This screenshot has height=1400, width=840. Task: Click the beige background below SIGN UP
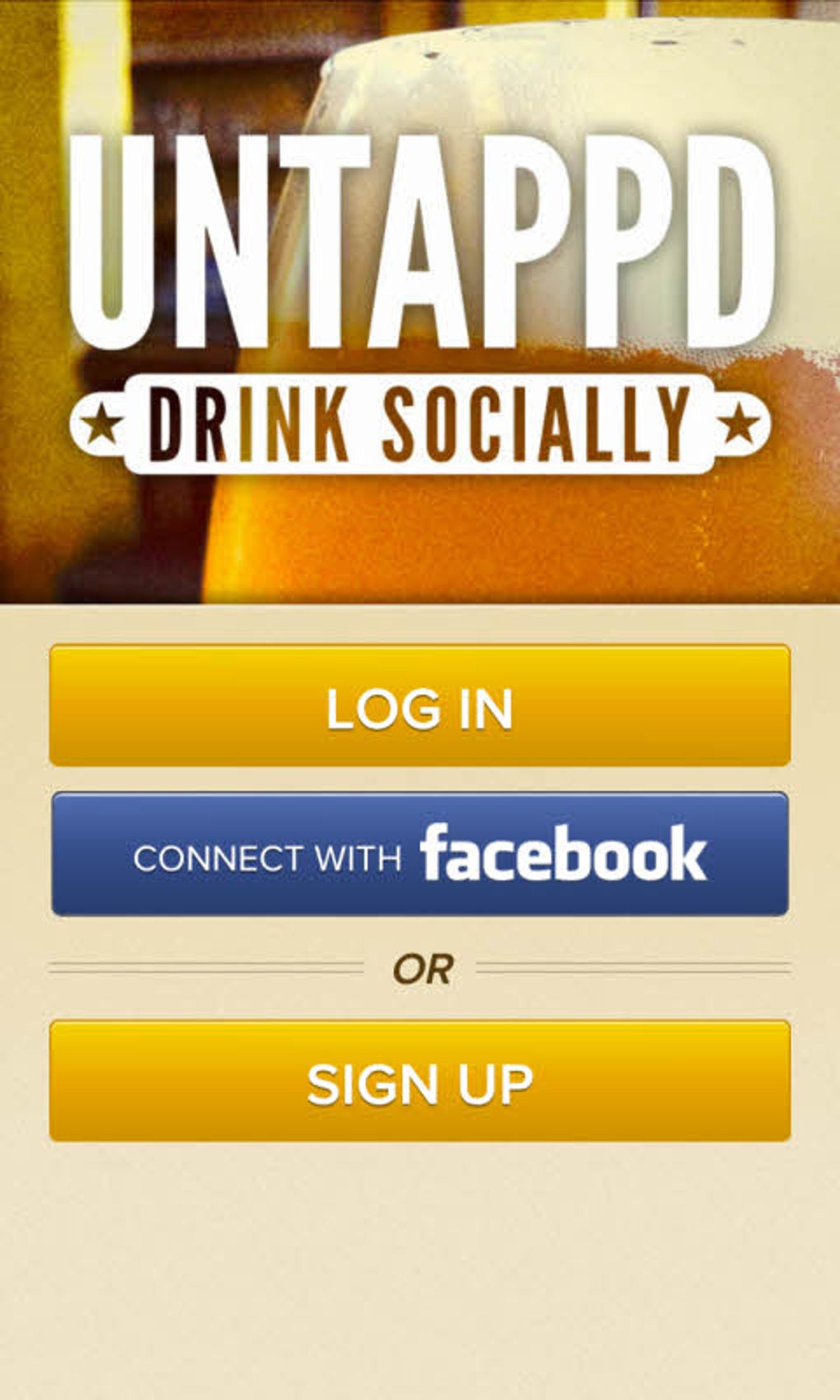420,1276
